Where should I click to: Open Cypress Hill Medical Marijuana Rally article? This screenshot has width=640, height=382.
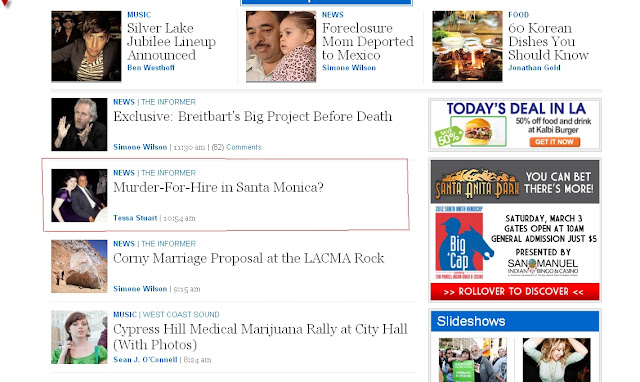click(x=260, y=337)
